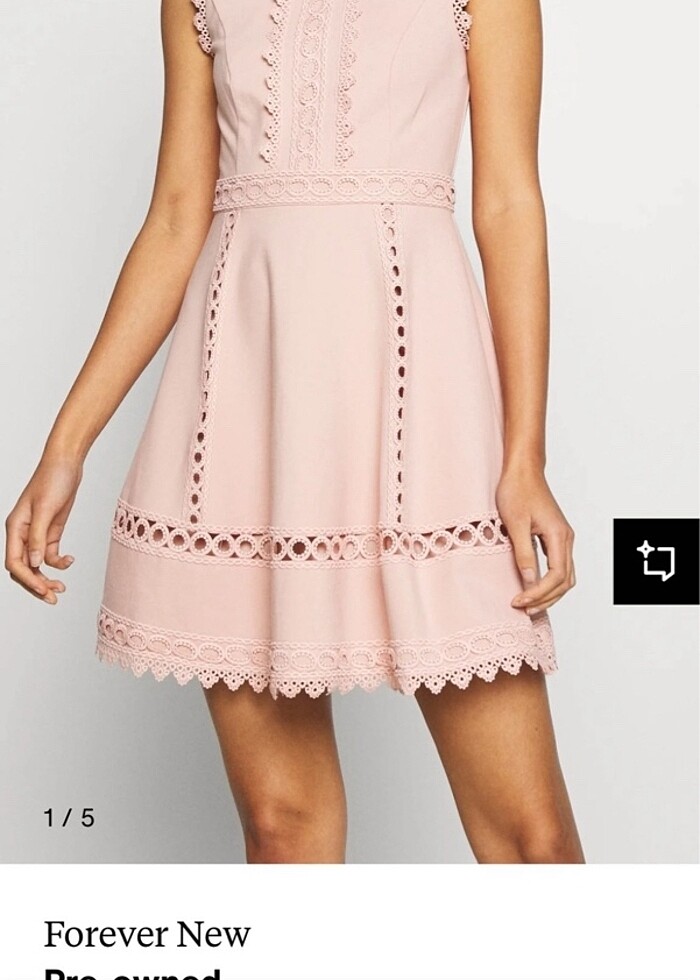Tap the find similar items icon
This screenshot has width=700, height=980.
click(656, 561)
